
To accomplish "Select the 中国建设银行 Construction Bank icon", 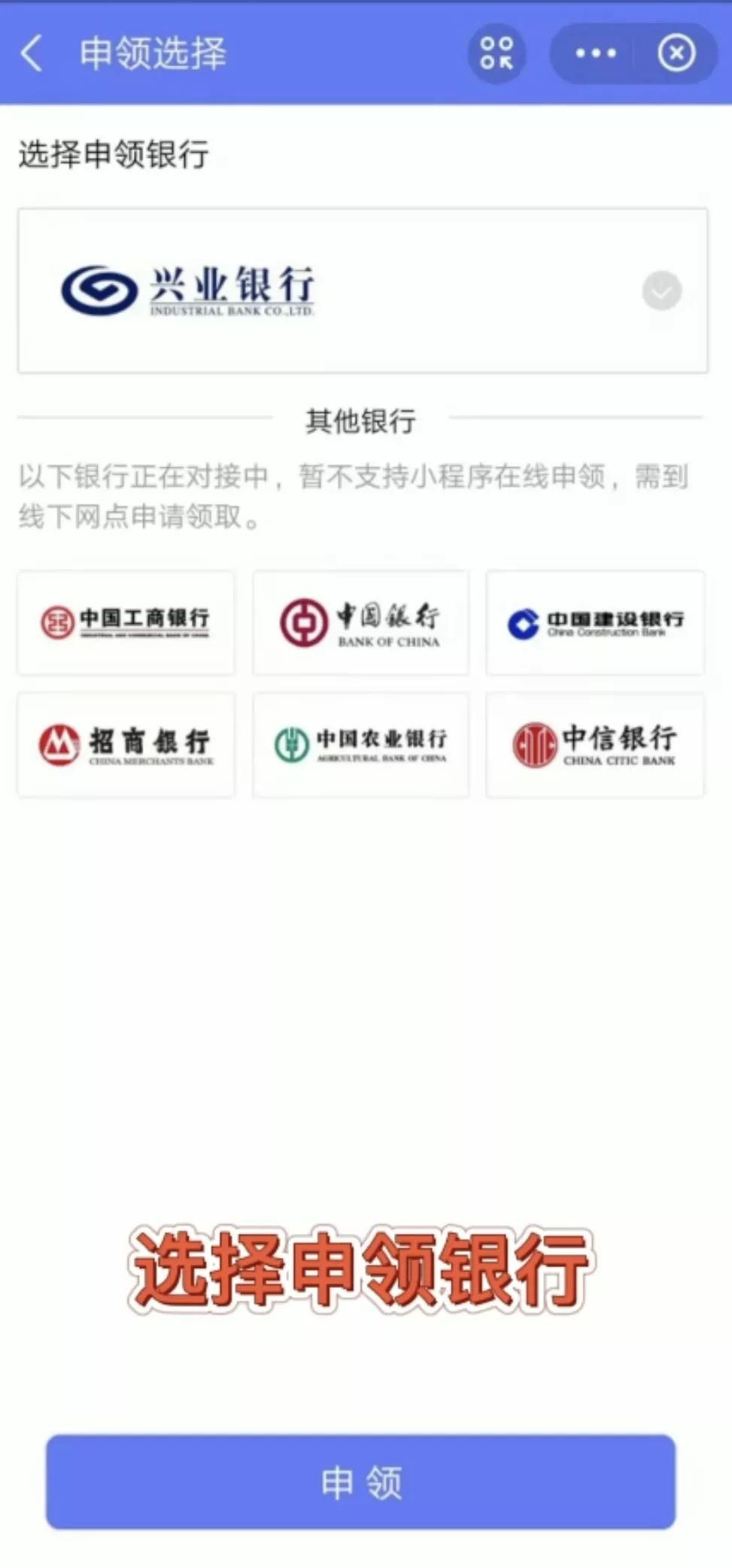I will click(x=594, y=621).
